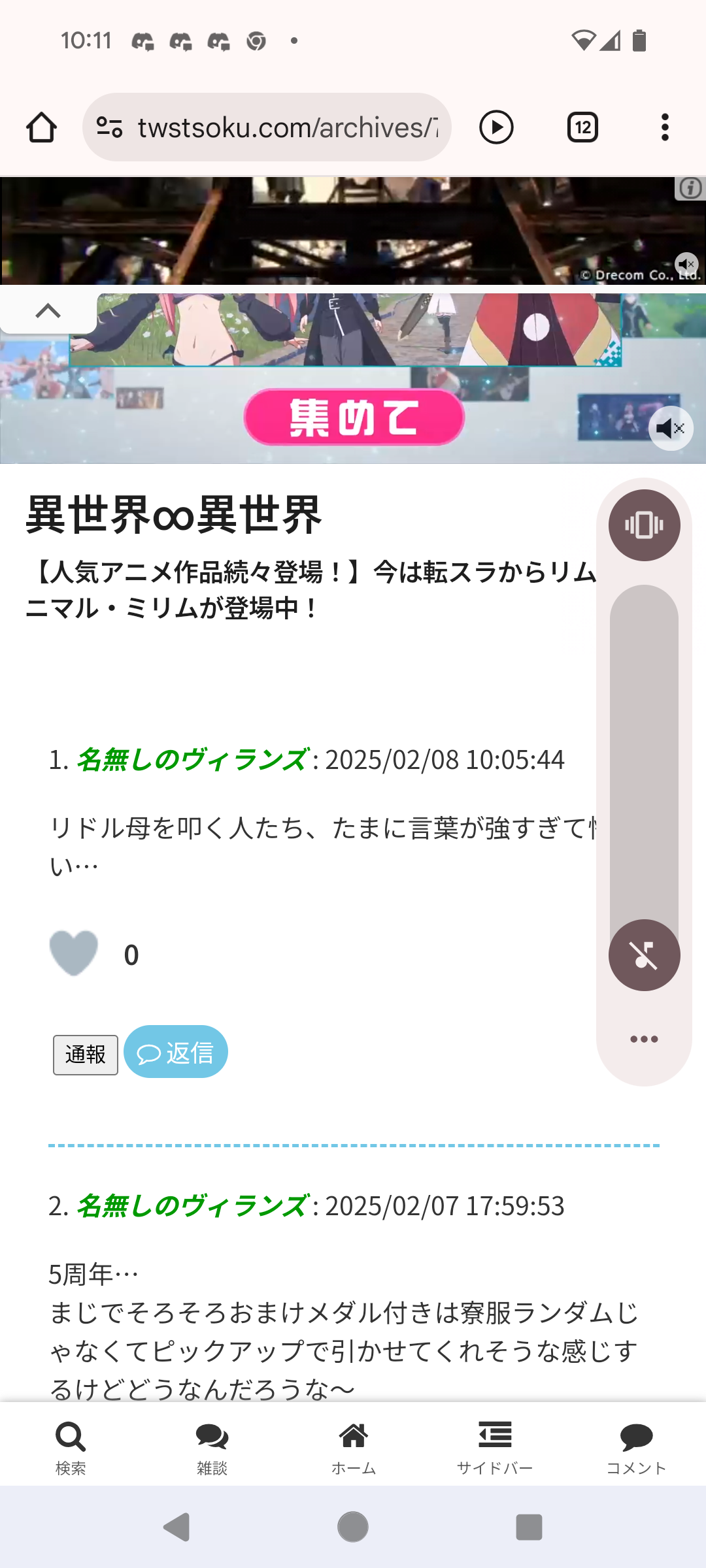Jump to the コメント section

tap(636, 1448)
